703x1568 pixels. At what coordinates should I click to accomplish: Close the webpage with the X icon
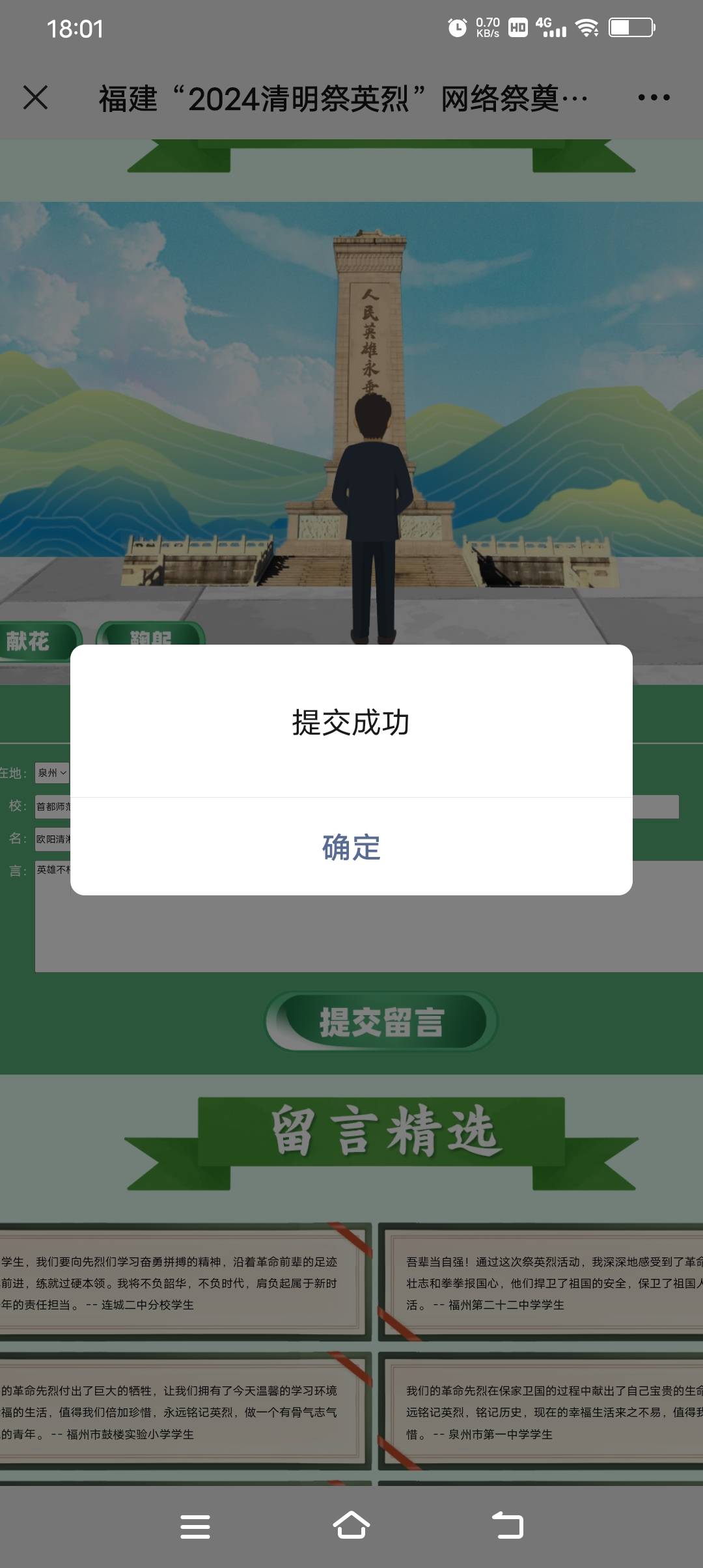tap(35, 98)
